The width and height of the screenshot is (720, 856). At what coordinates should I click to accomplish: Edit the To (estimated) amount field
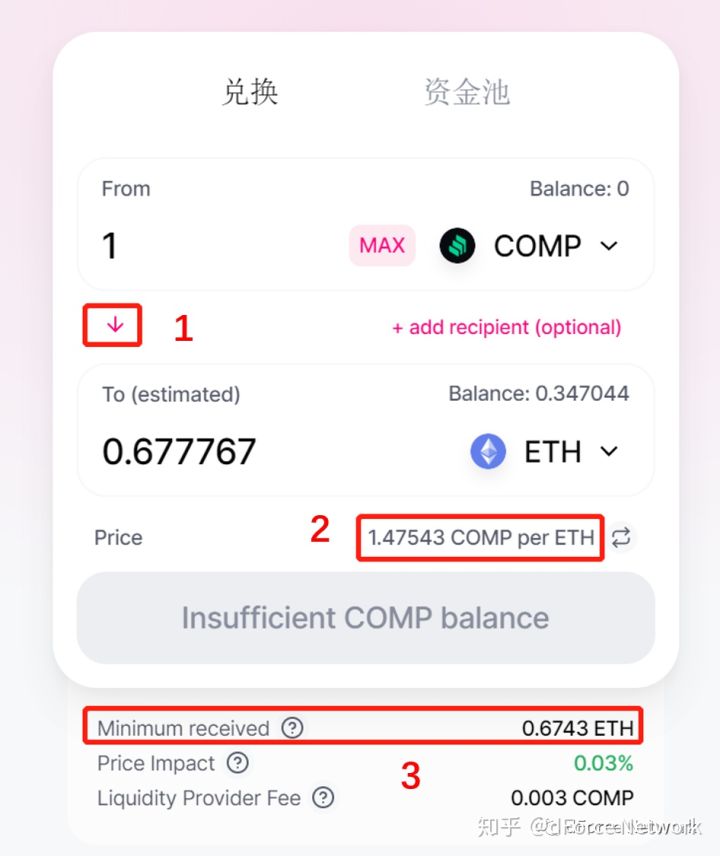click(250, 452)
